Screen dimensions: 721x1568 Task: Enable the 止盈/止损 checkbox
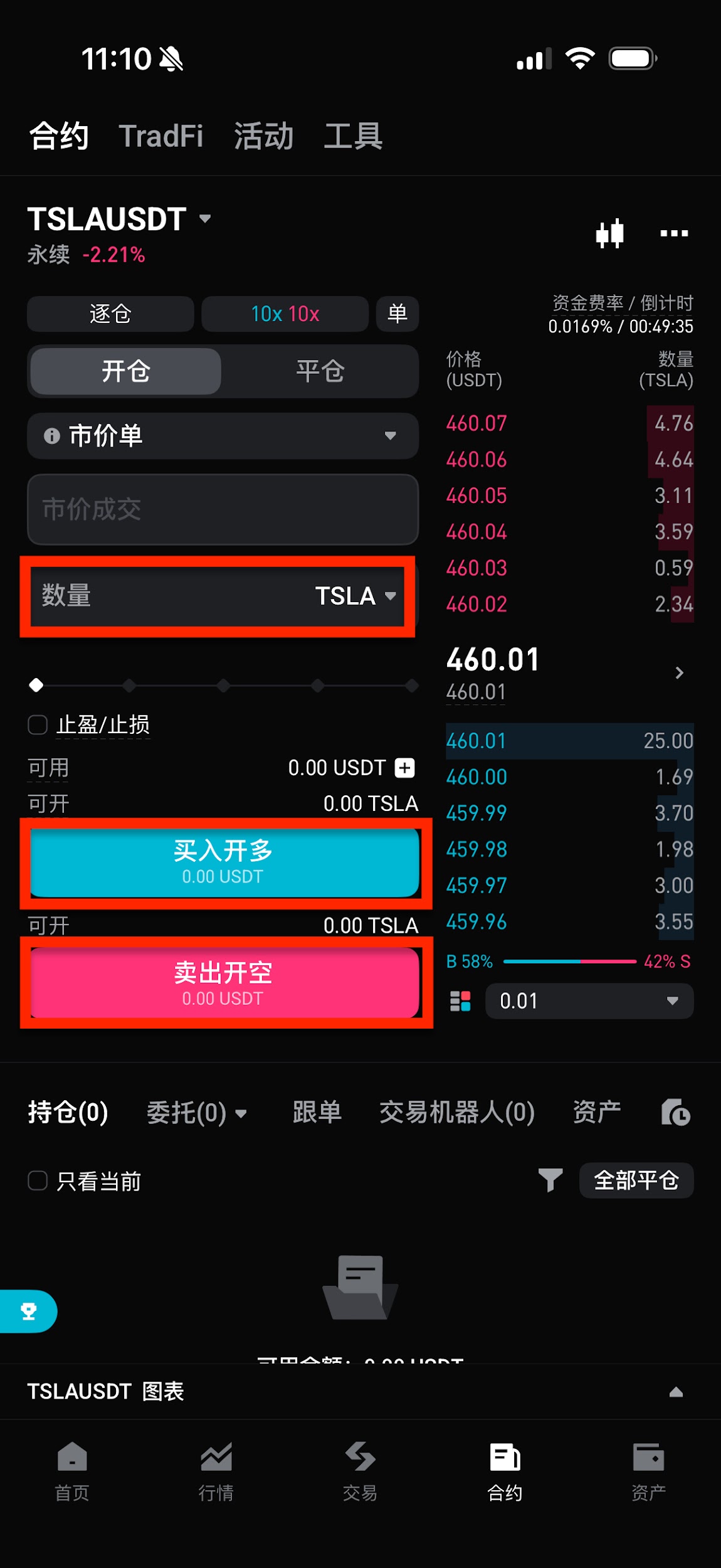(x=37, y=725)
